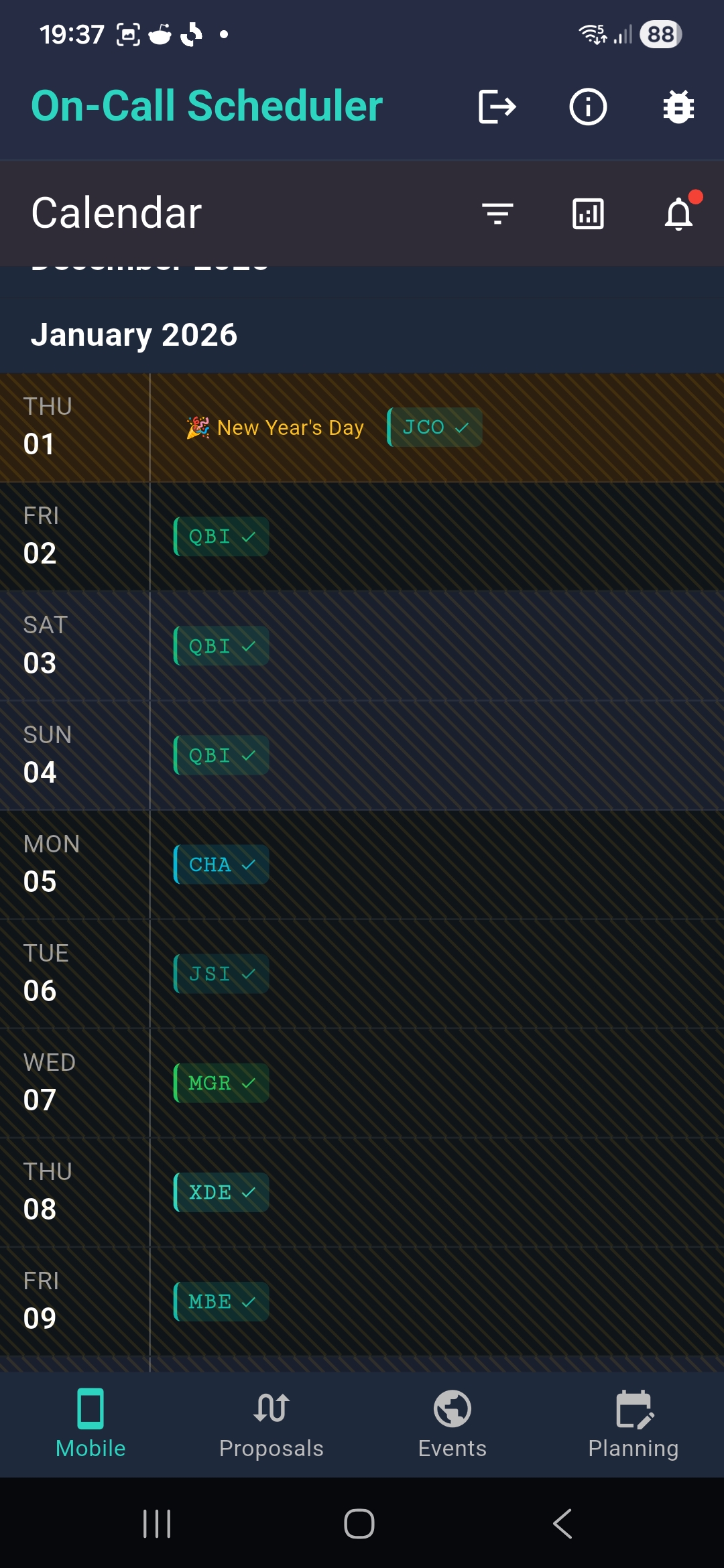This screenshot has width=724, height=1568.
Task: Open the bug report icon
Action: [678, 107]
